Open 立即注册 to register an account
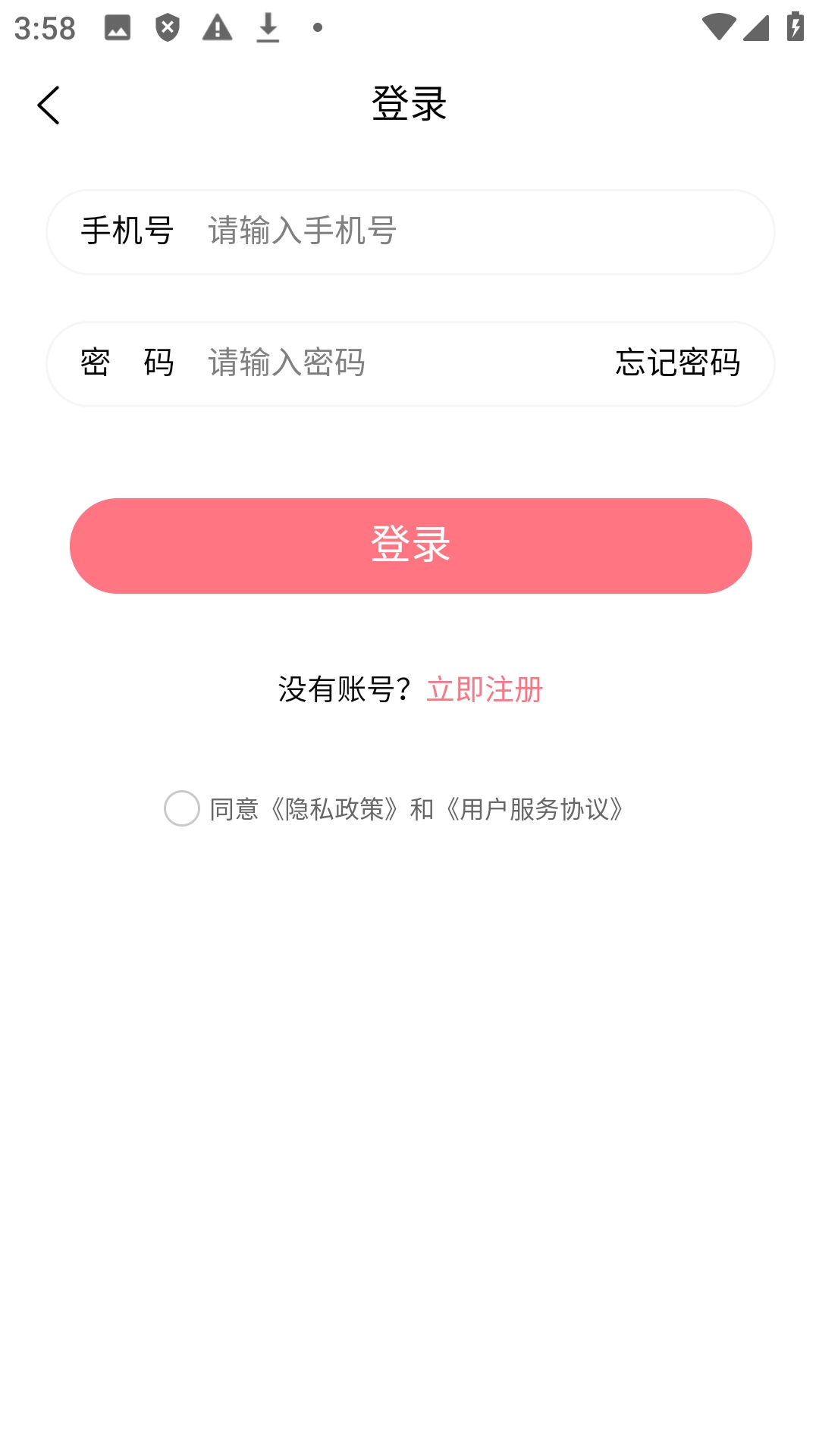 coord(485,689)
